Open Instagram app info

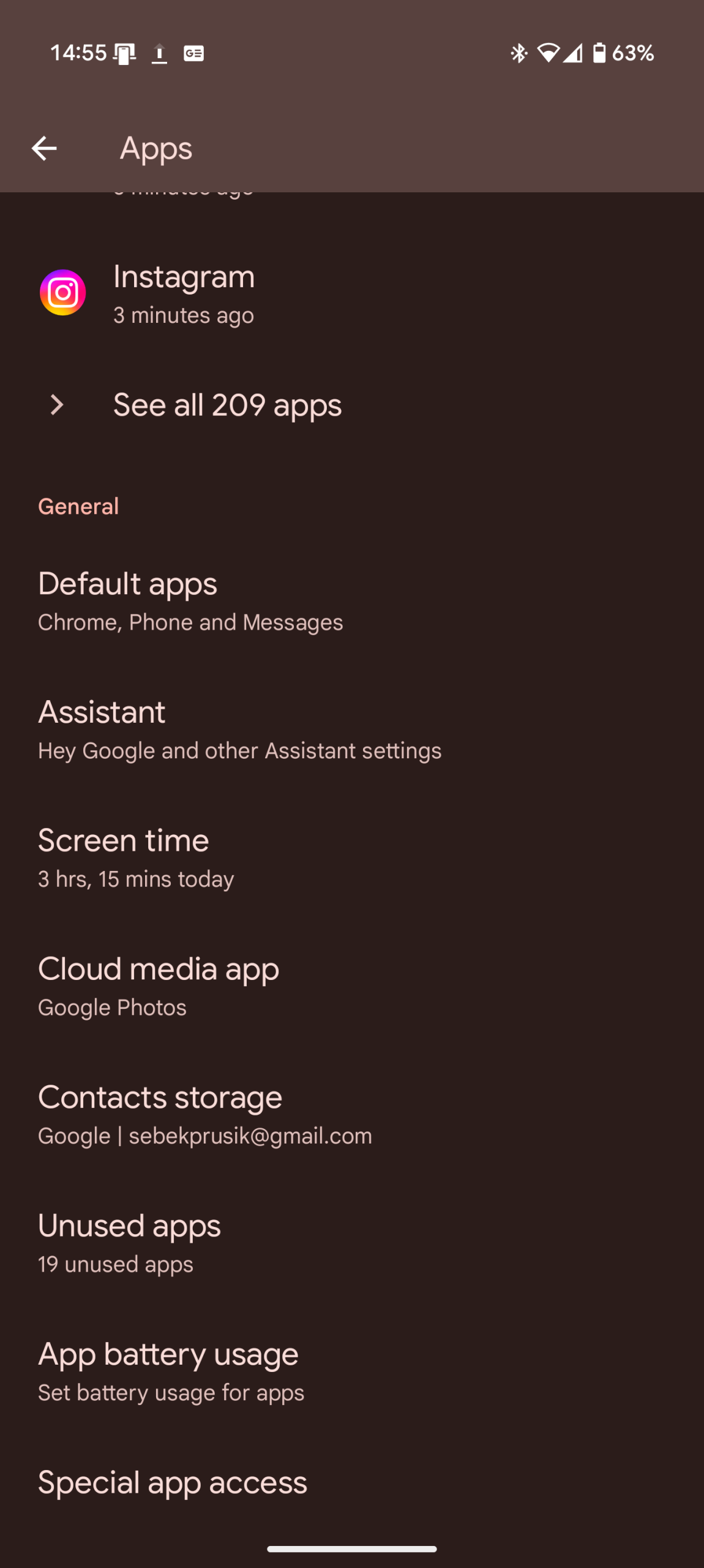184,293
